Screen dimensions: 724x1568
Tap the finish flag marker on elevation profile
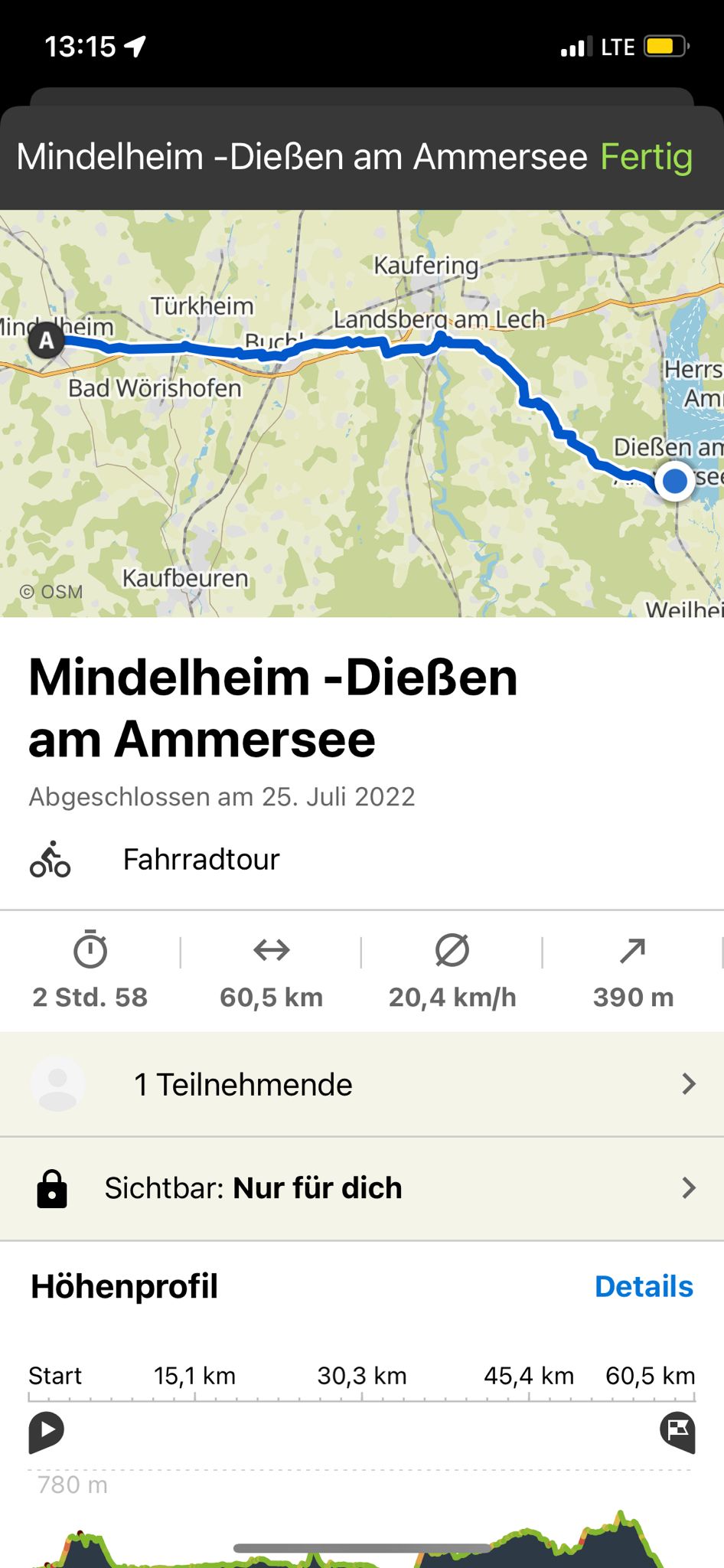(678, 1432)
